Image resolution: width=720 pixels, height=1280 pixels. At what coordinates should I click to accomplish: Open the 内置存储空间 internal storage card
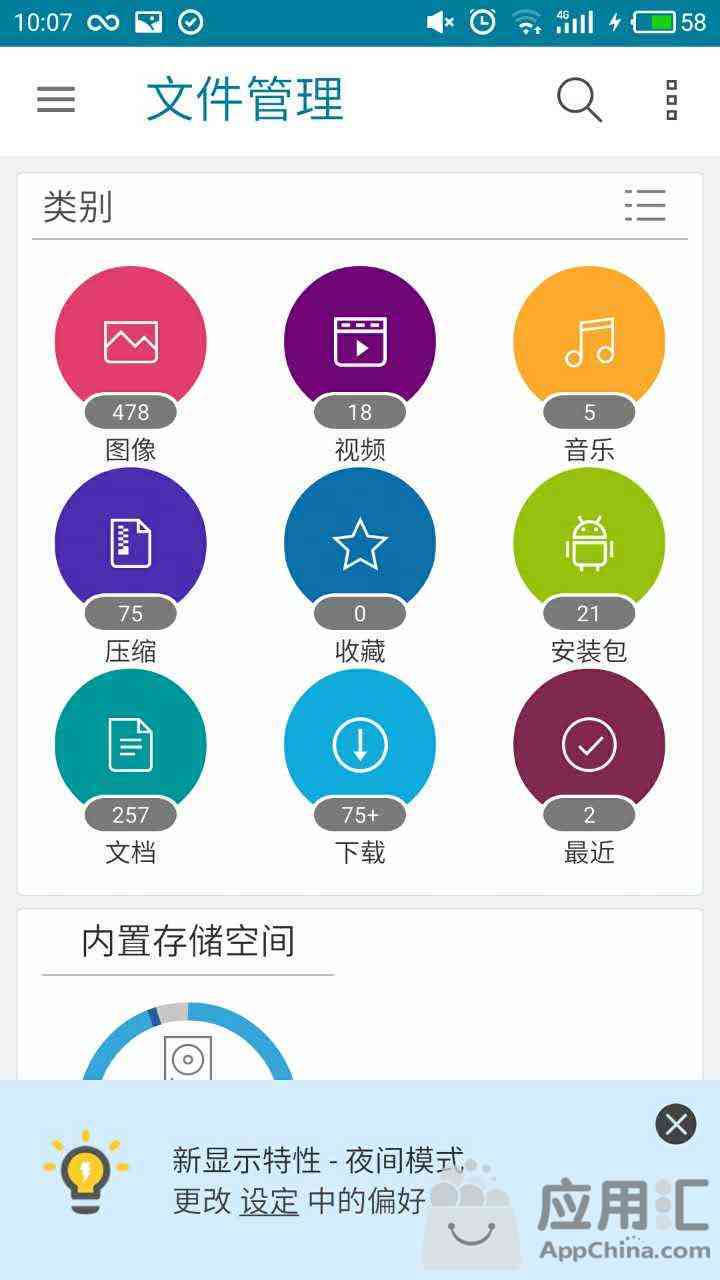coord(360,994)
